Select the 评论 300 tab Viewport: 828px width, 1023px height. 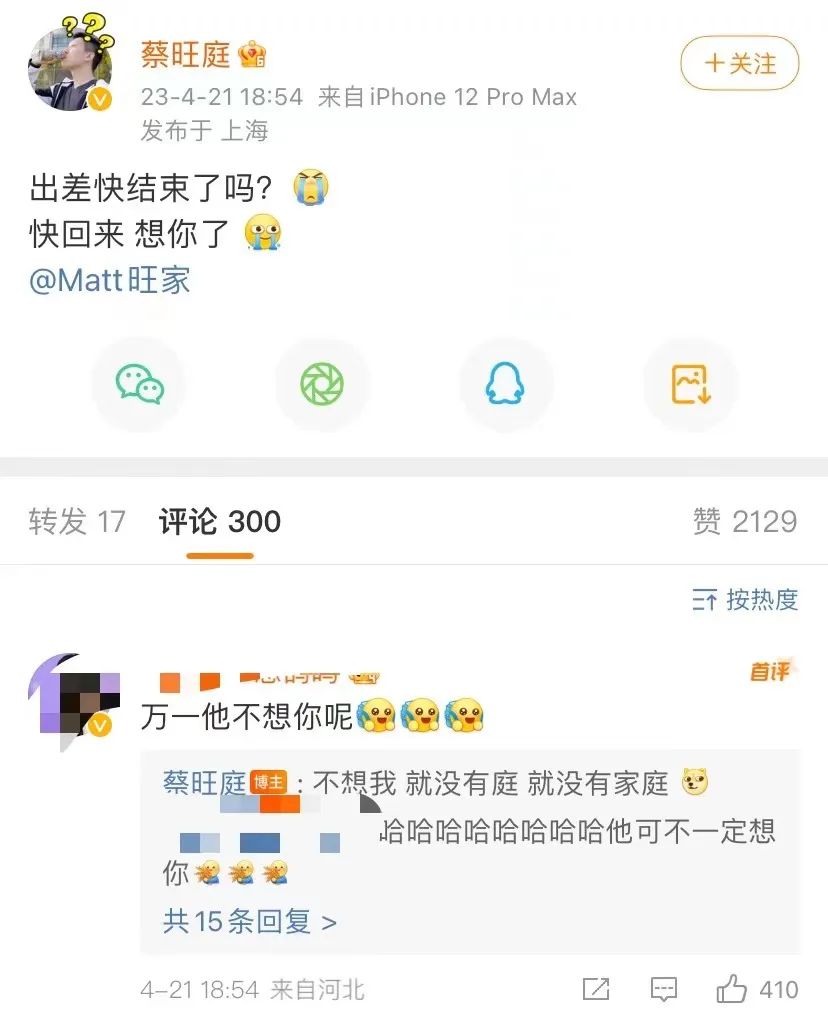220,521
